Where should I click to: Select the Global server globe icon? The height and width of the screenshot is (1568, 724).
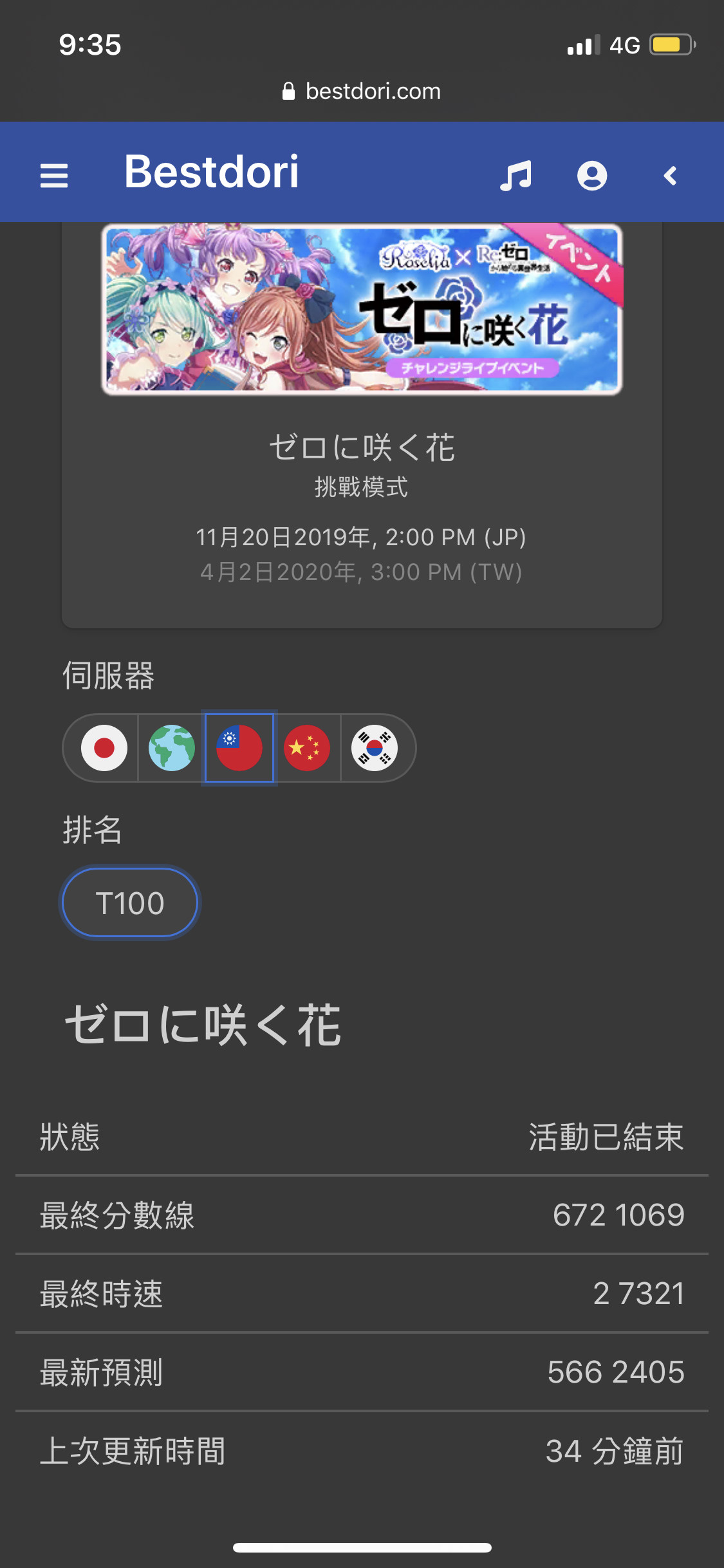pyautogui.click(x=171, y=748)
